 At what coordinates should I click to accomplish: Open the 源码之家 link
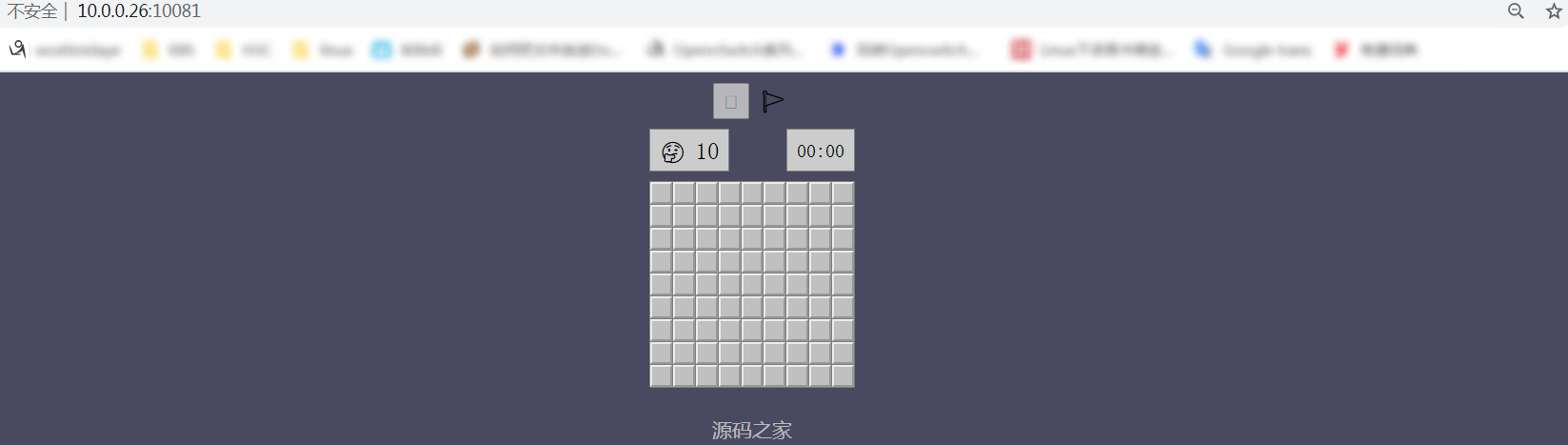(x=751, y=430)
